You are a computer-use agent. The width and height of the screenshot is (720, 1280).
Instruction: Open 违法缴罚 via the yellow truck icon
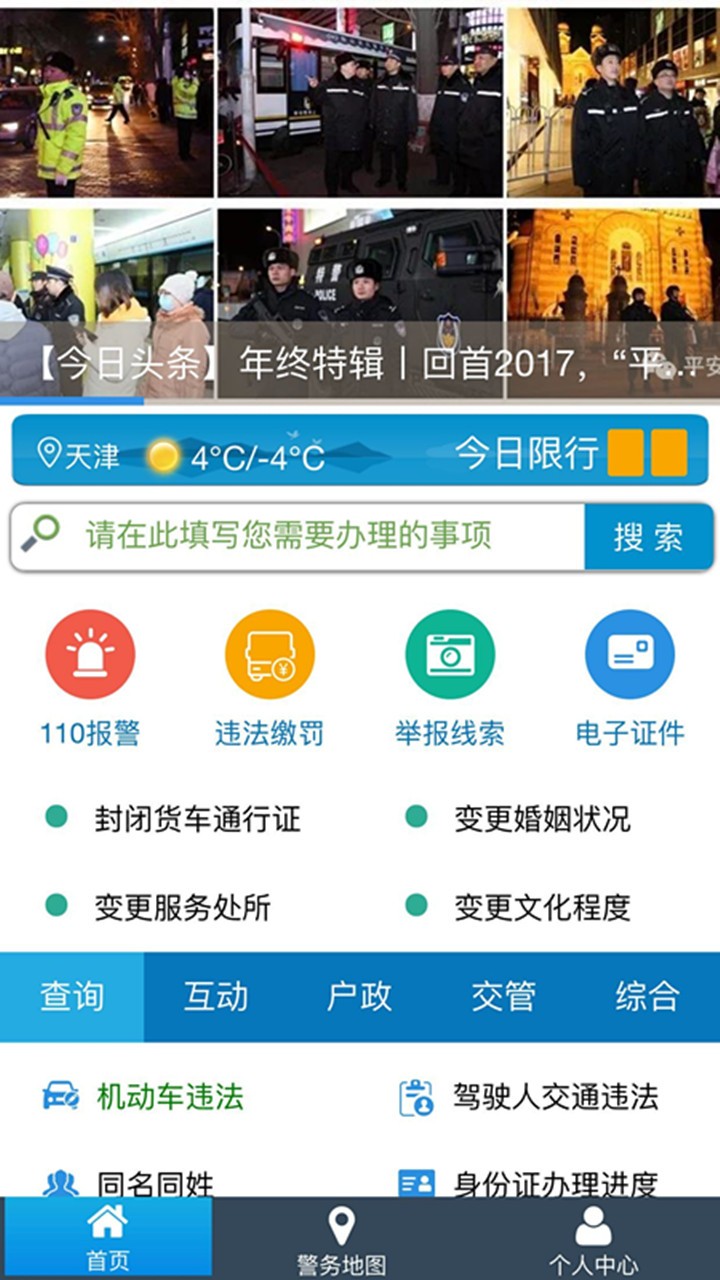[268, 655]
